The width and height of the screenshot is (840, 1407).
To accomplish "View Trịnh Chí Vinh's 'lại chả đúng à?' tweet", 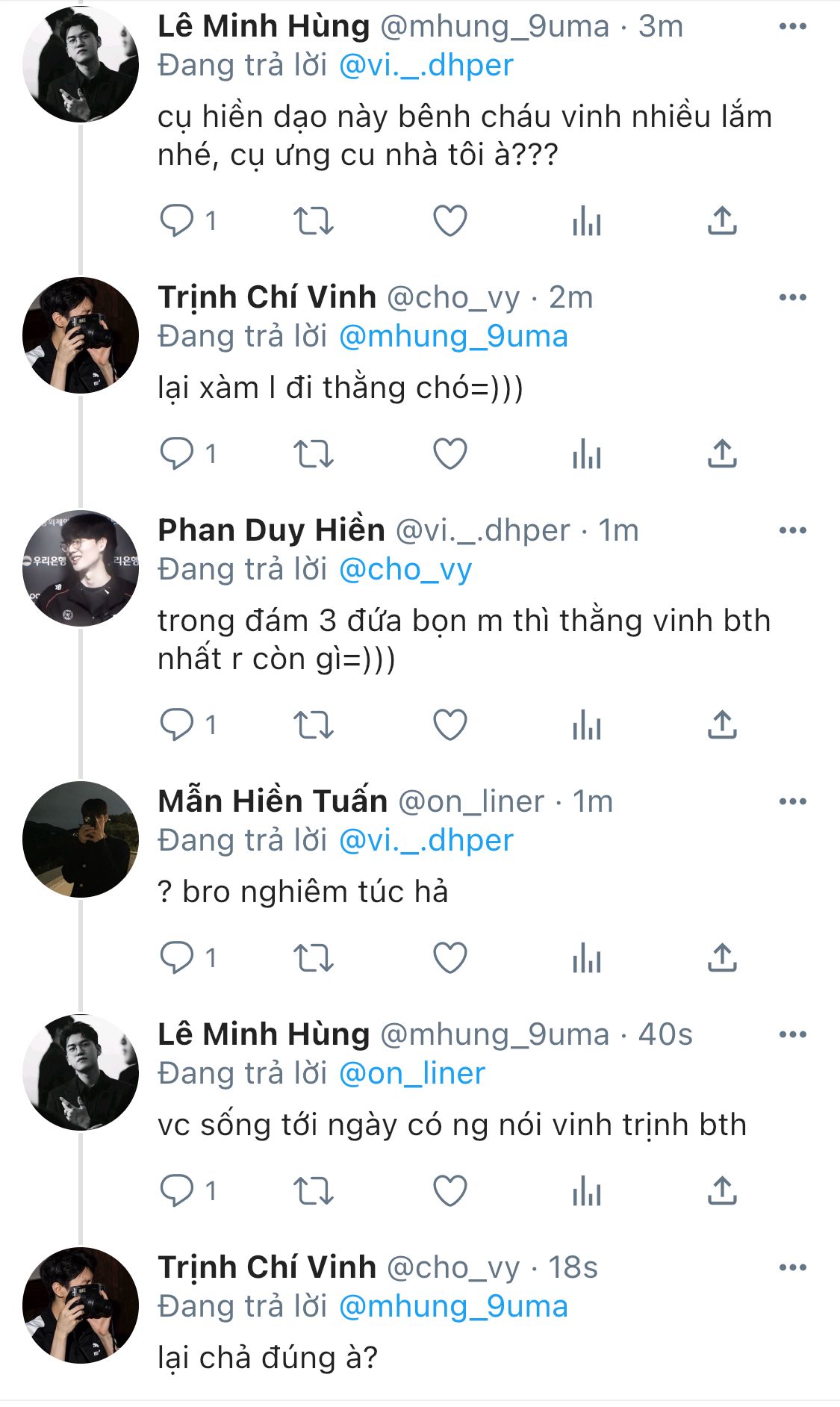I will coord(268,1358).
